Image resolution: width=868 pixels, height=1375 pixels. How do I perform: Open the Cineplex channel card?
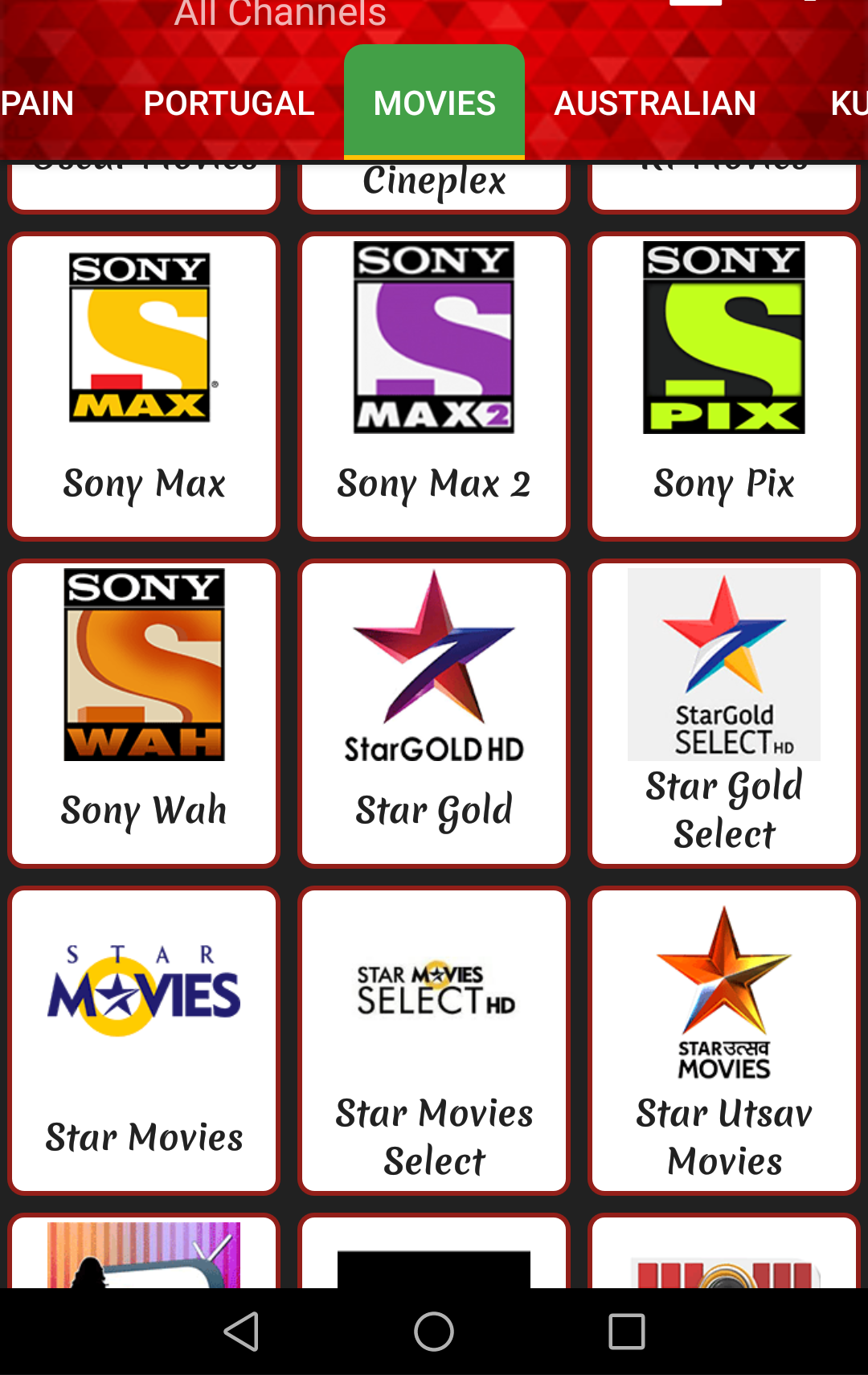(434, 186)
